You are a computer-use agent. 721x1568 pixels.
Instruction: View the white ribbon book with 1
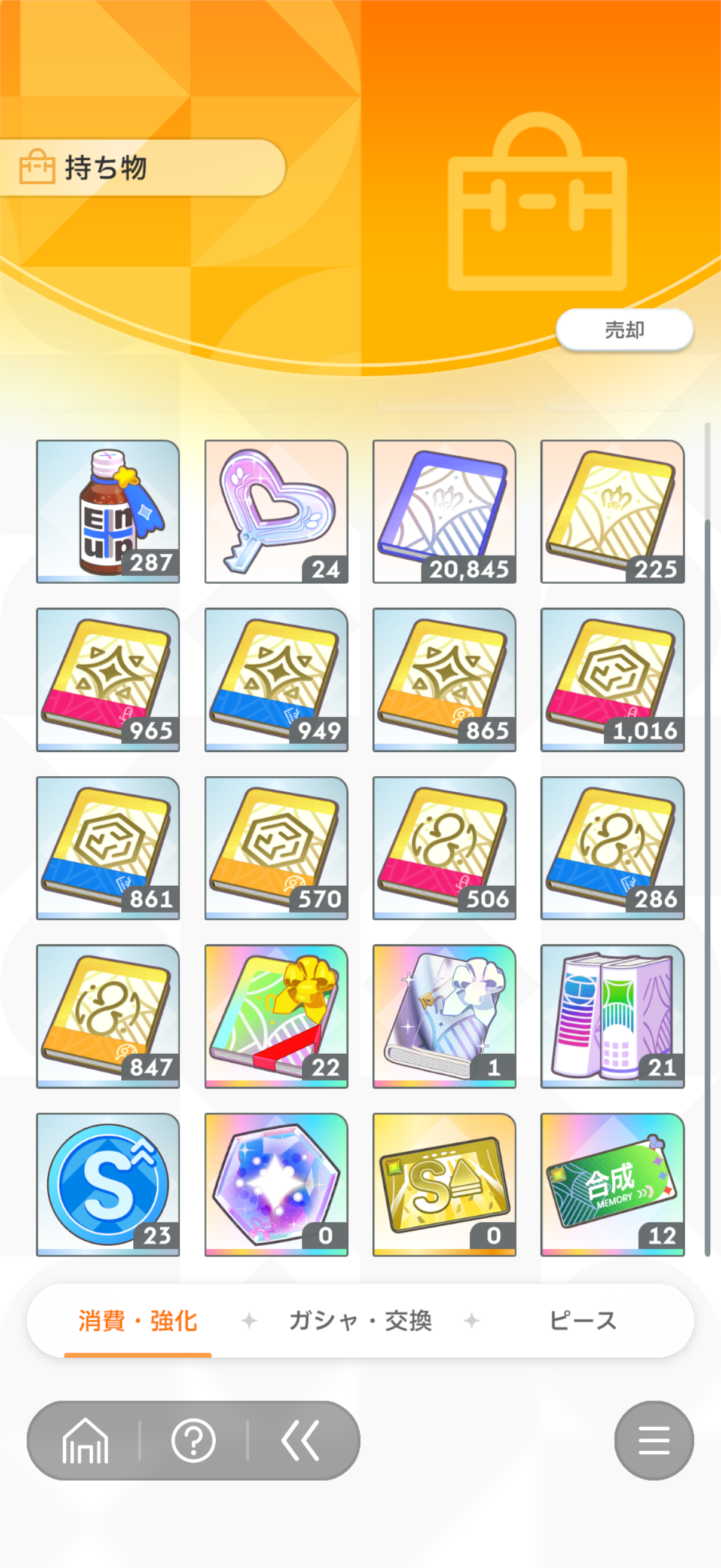(444, 1016)
